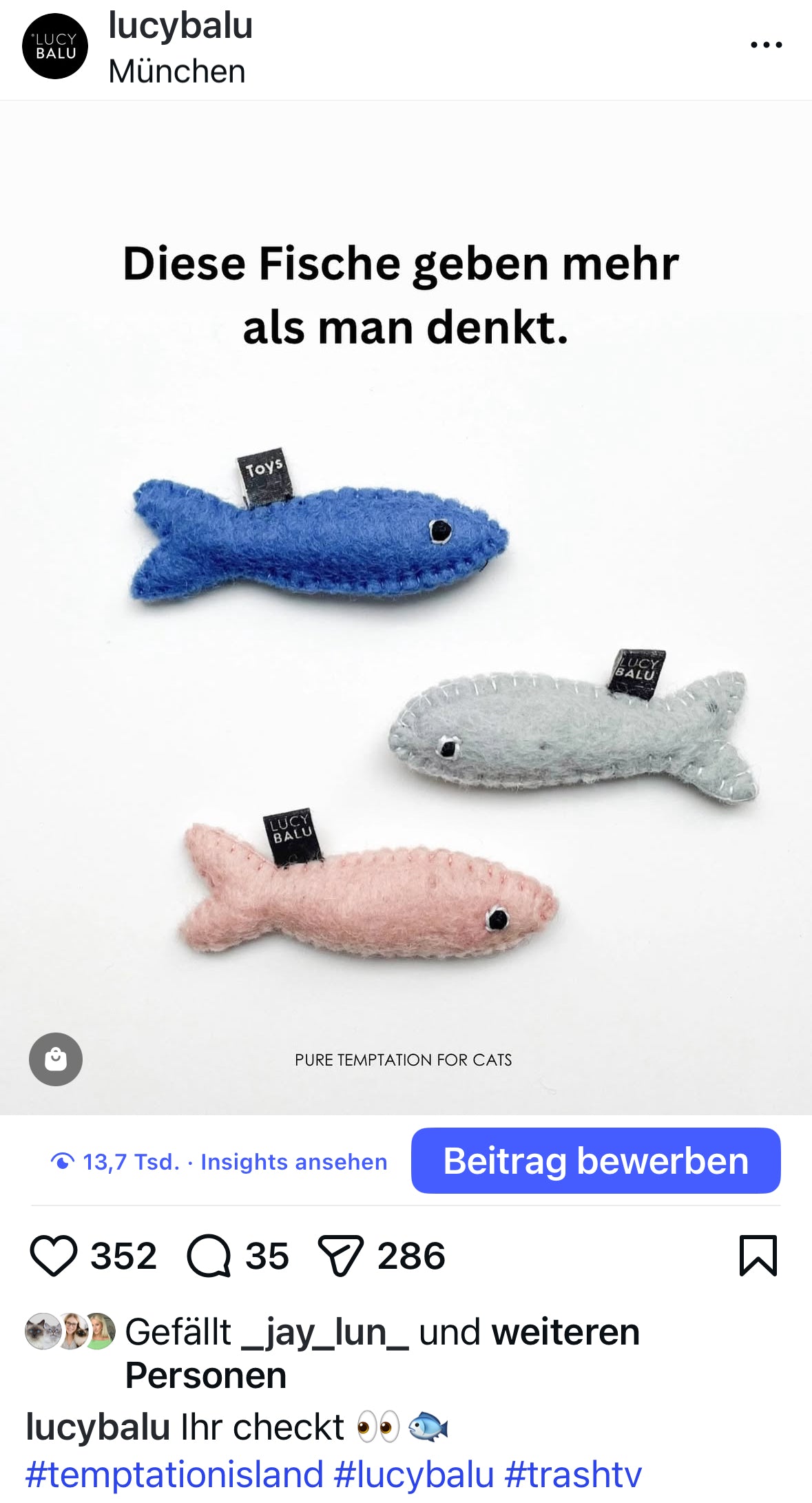The image size is (812, 1503).
Task: Save the post with bookmark icon
Action: pyautogui.click(x=758, y=1256)
